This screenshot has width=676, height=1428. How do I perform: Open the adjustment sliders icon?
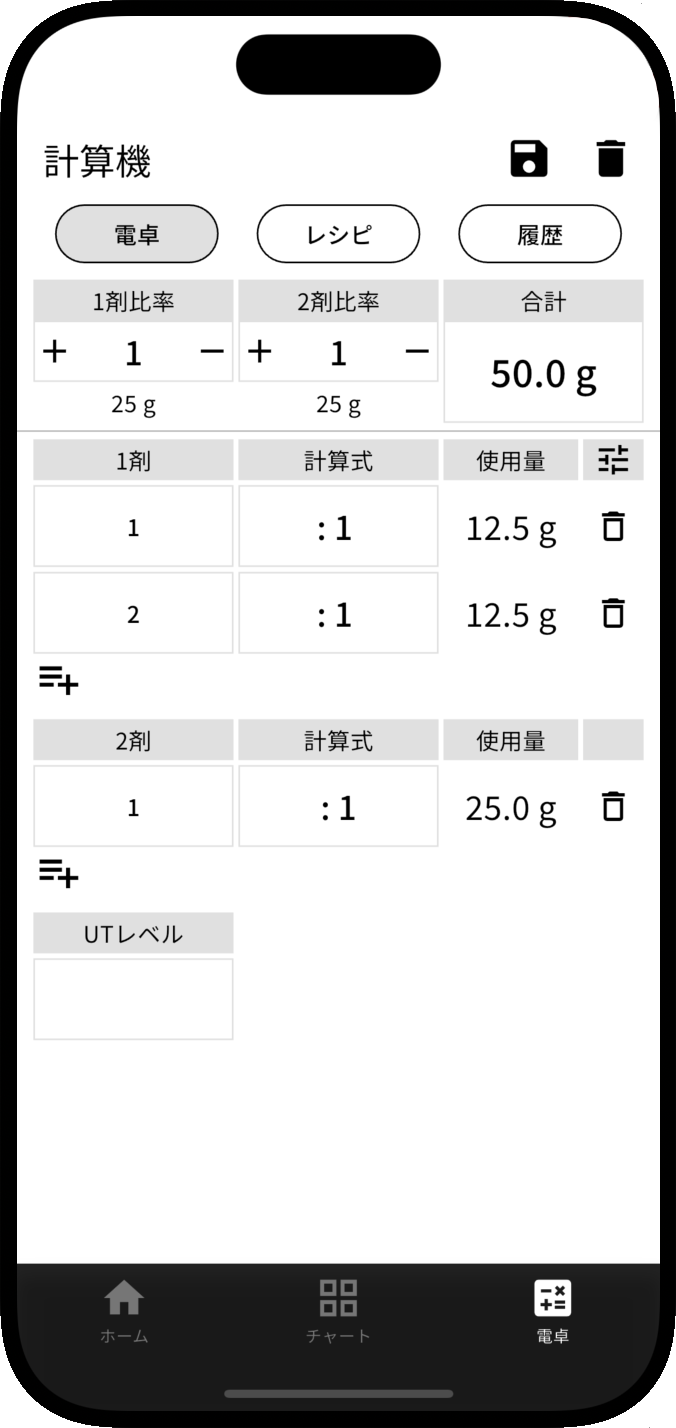(613, 460)
